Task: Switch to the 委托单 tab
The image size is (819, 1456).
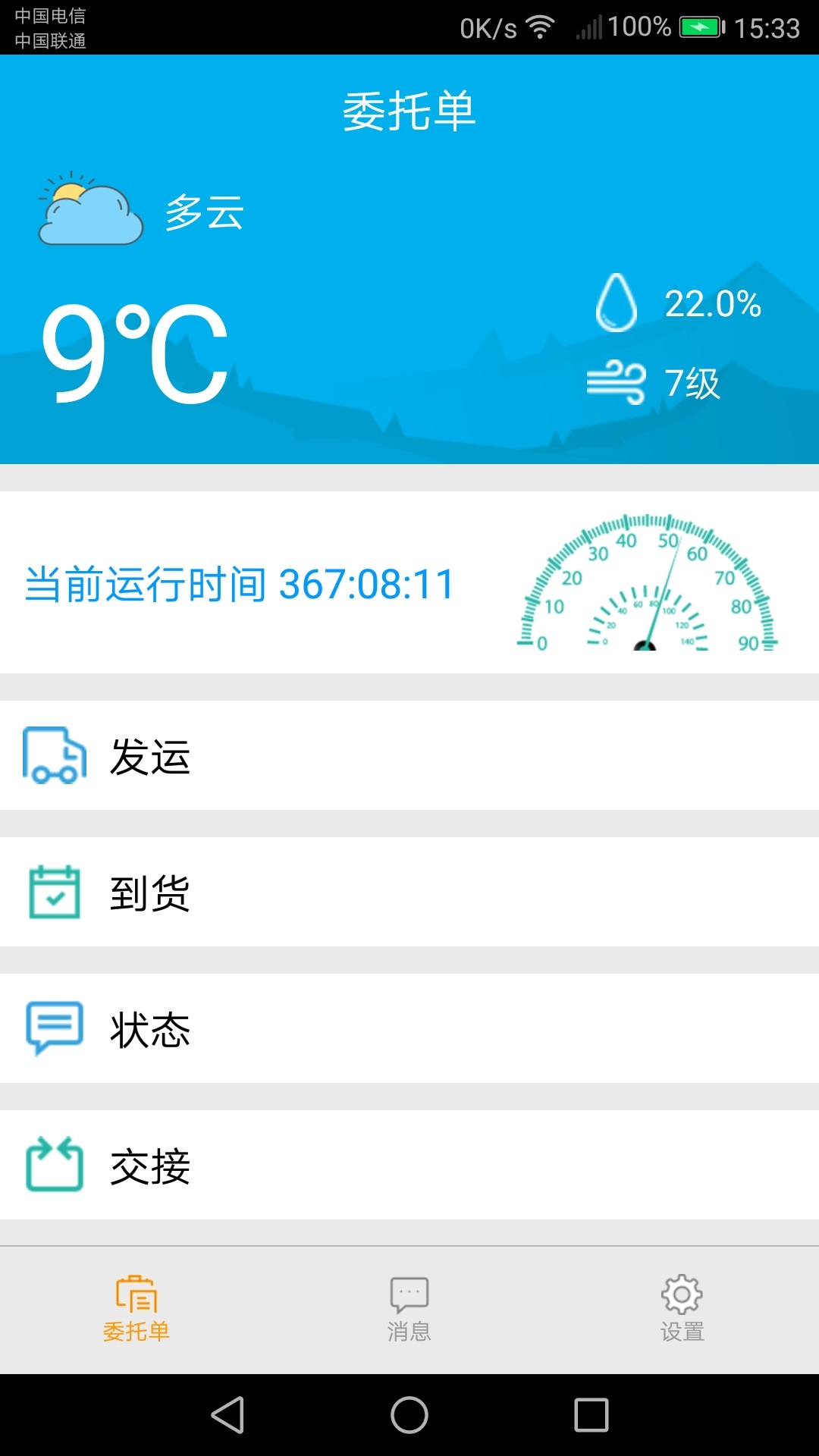Action: click(x=136, y=1309)
